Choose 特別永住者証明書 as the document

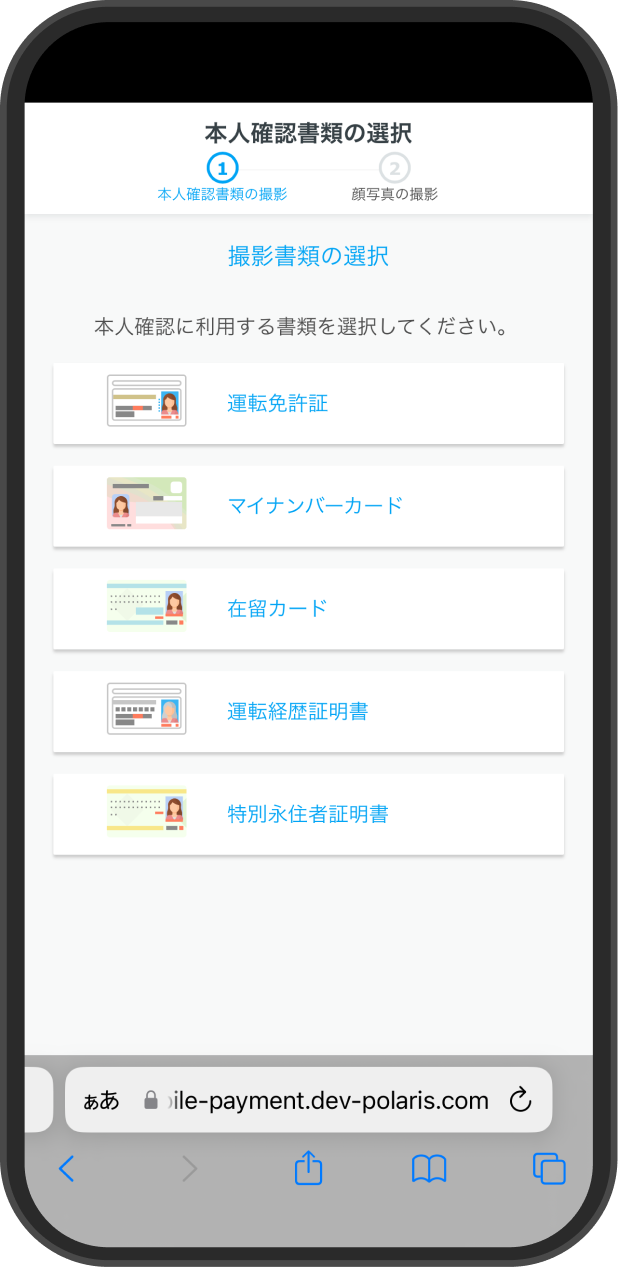point(308,814)
